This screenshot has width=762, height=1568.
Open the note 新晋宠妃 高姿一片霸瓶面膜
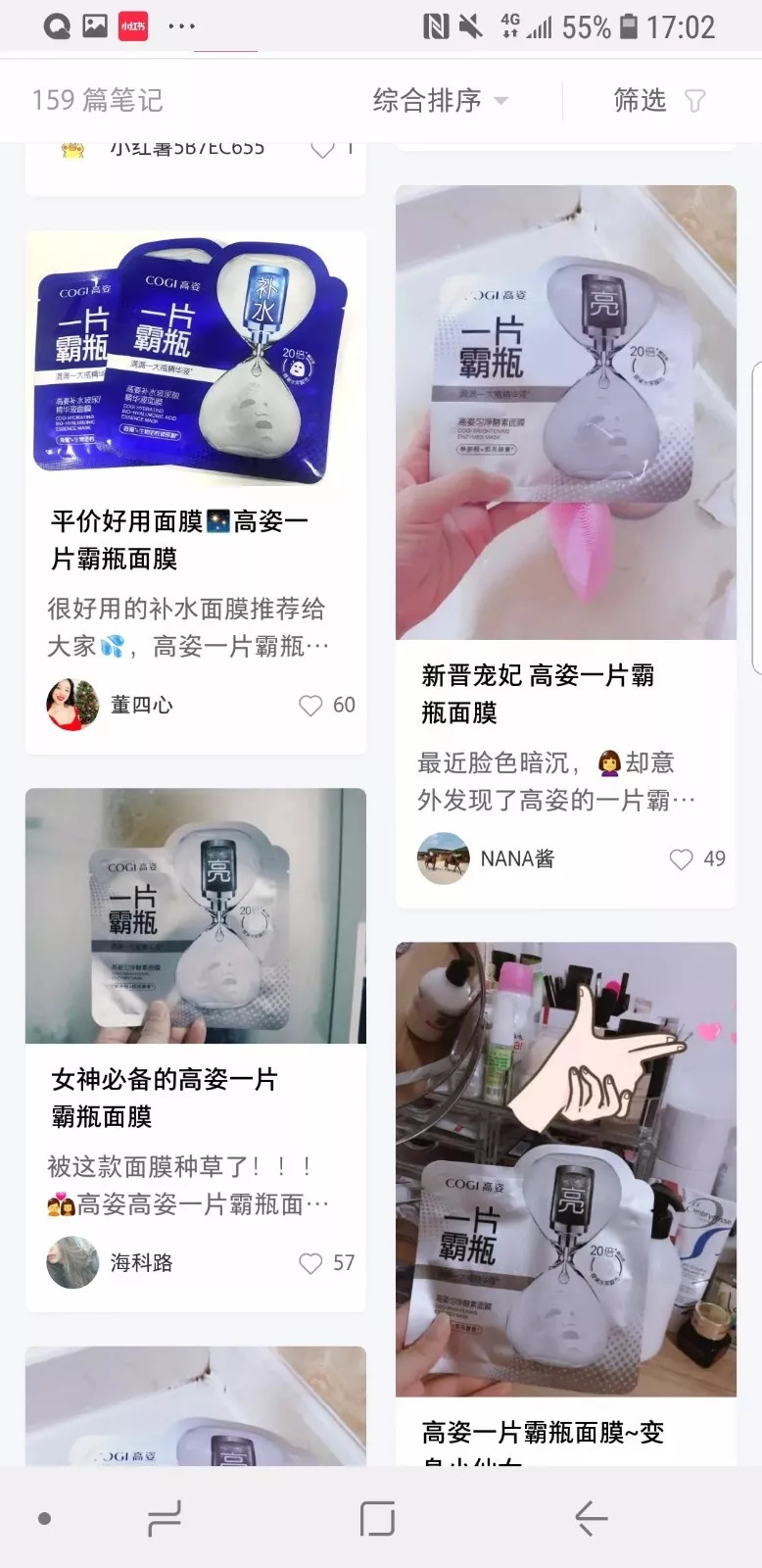point(566,546)
